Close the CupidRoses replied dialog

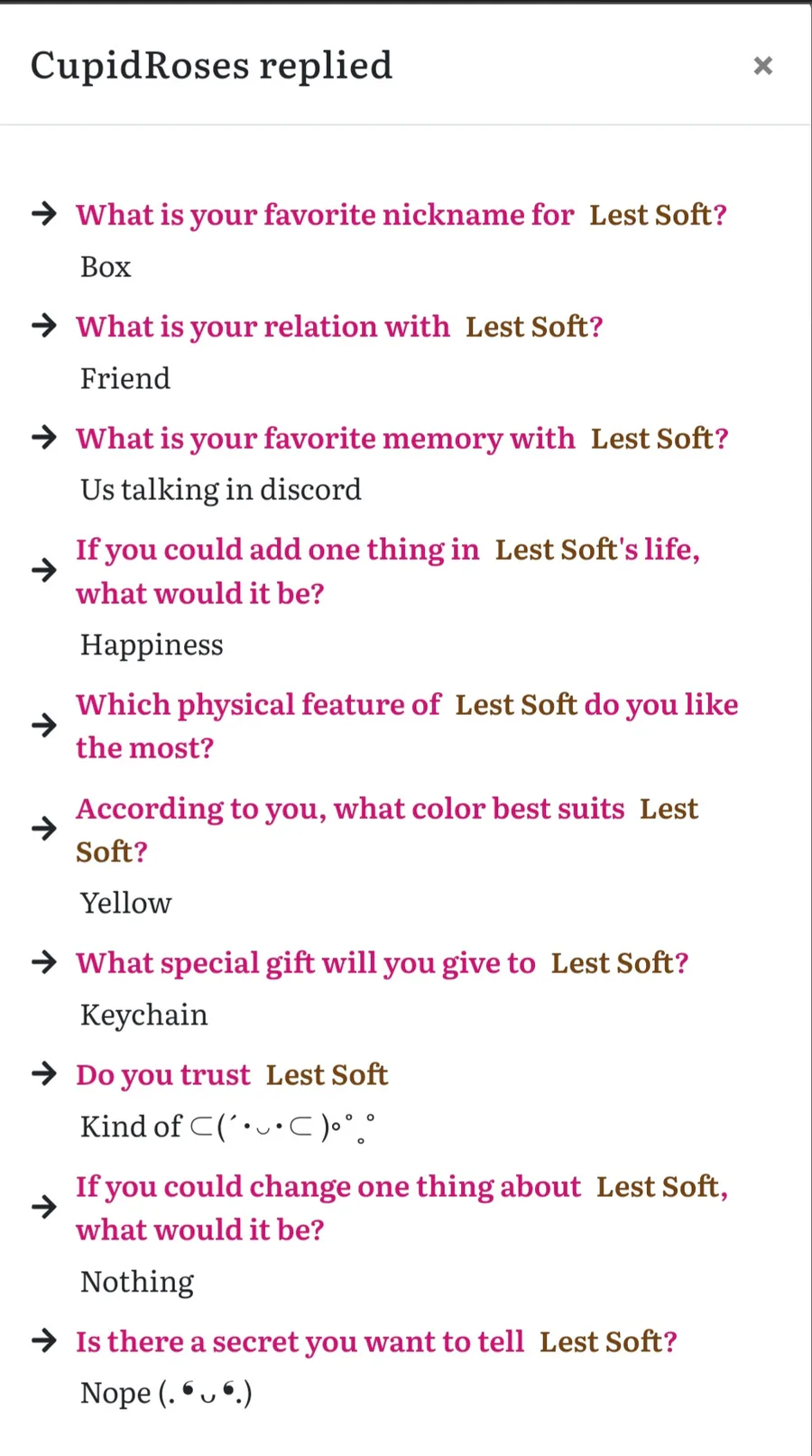[x=762, y=66]
